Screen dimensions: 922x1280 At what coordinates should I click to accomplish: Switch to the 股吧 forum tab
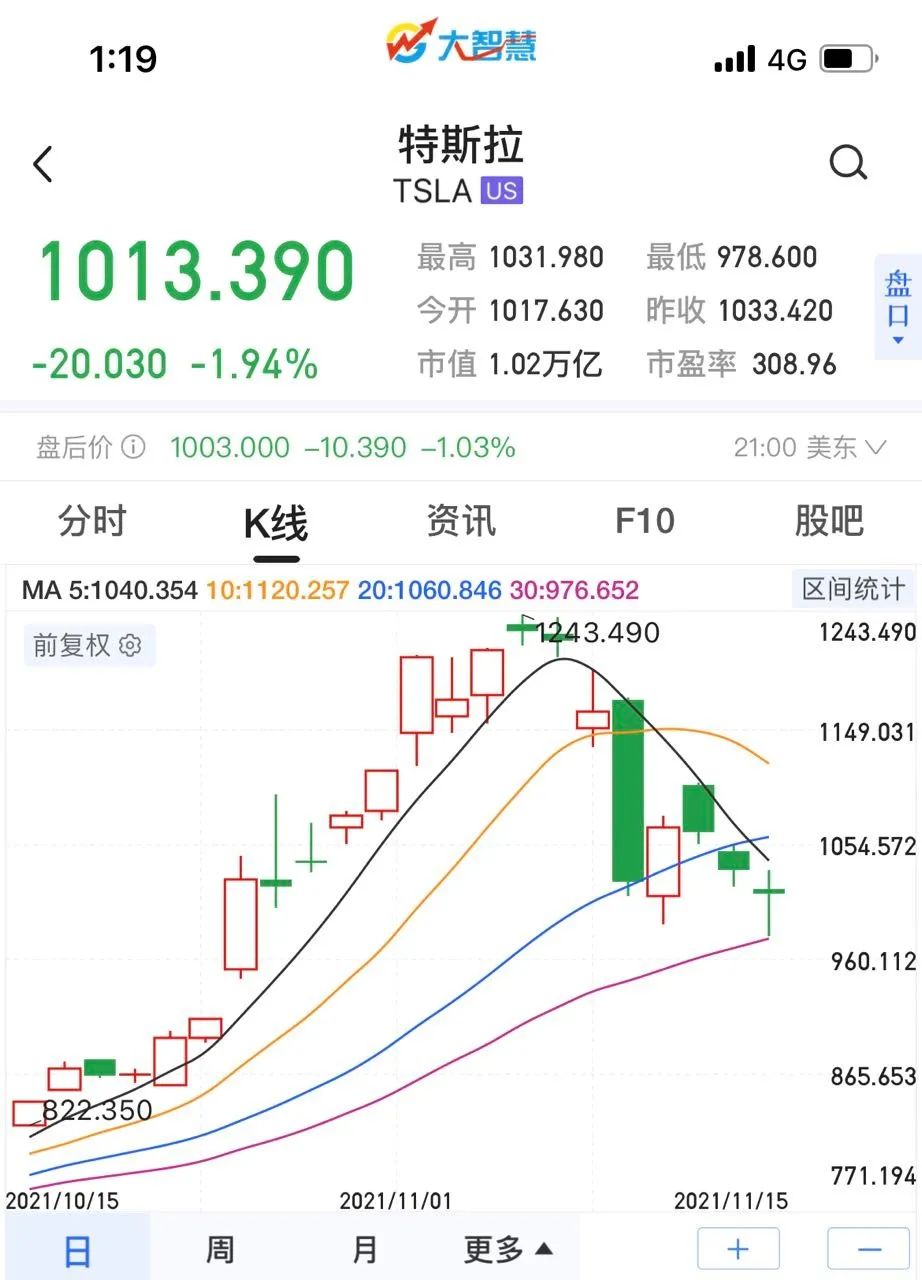coord(829,521)
